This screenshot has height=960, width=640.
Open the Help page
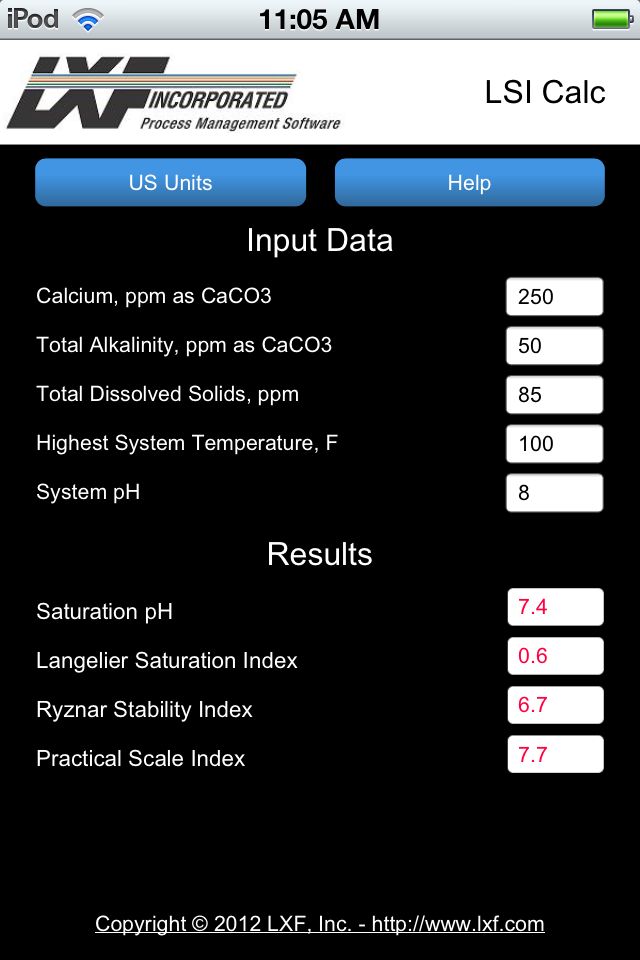[469, 183]
